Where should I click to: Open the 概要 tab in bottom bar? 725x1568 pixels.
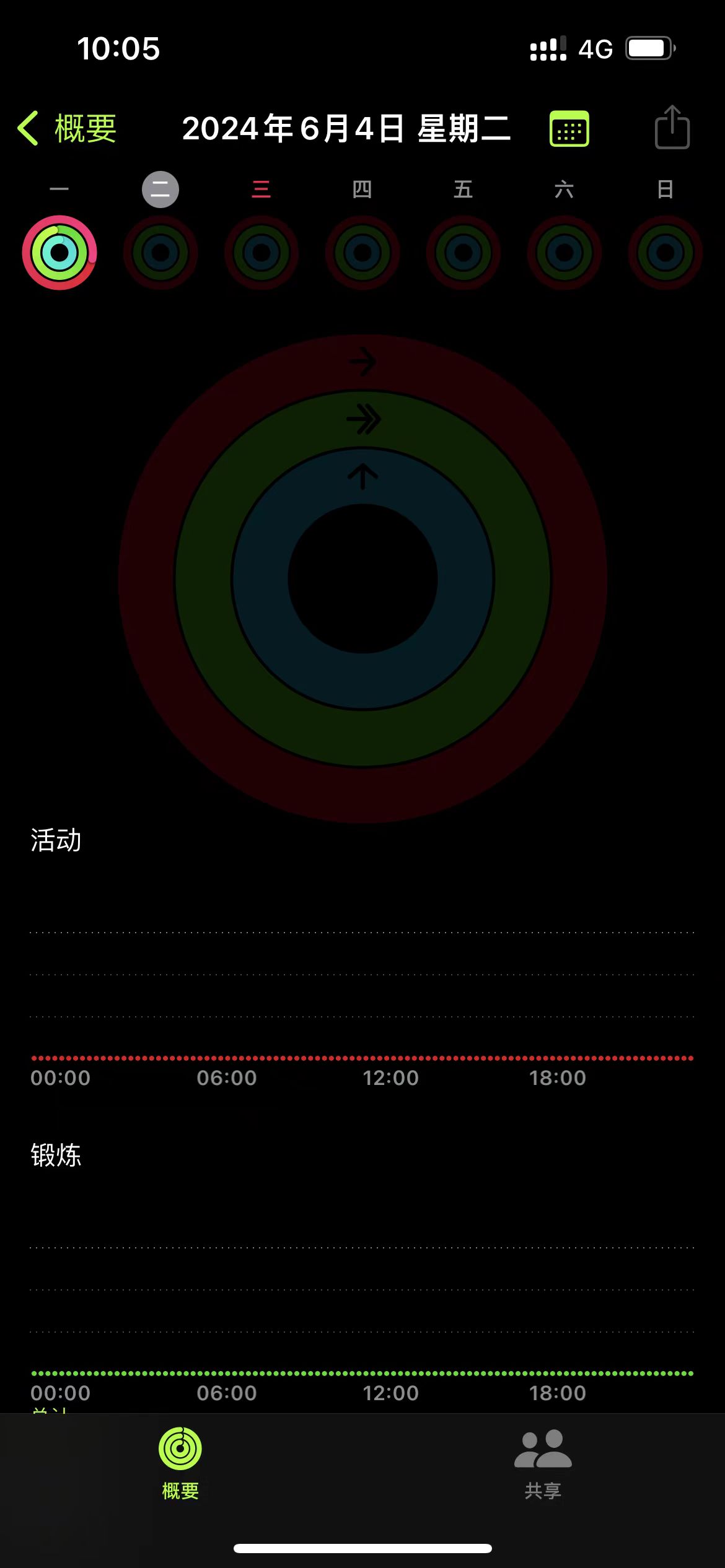(x=180, y=1464)
